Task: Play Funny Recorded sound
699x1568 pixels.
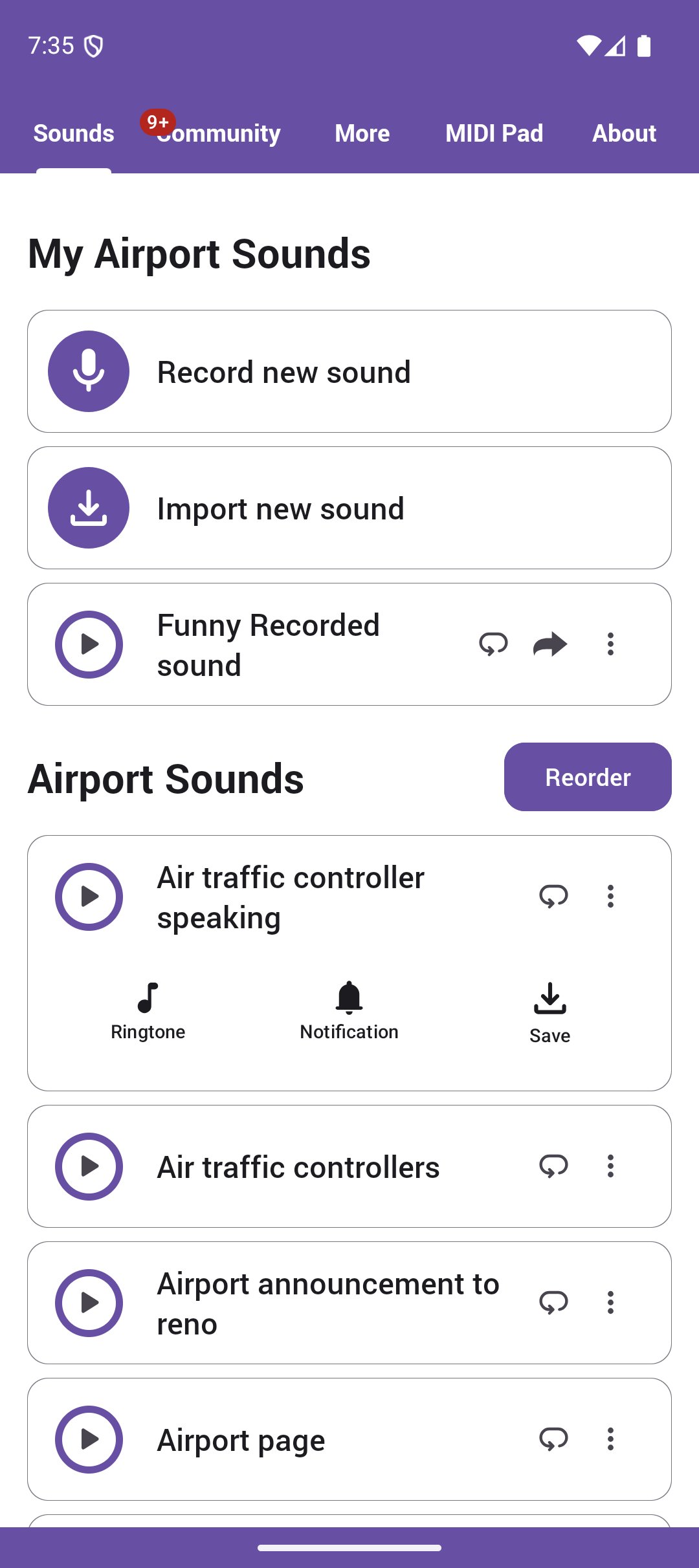Action: (x=89, y=644)
